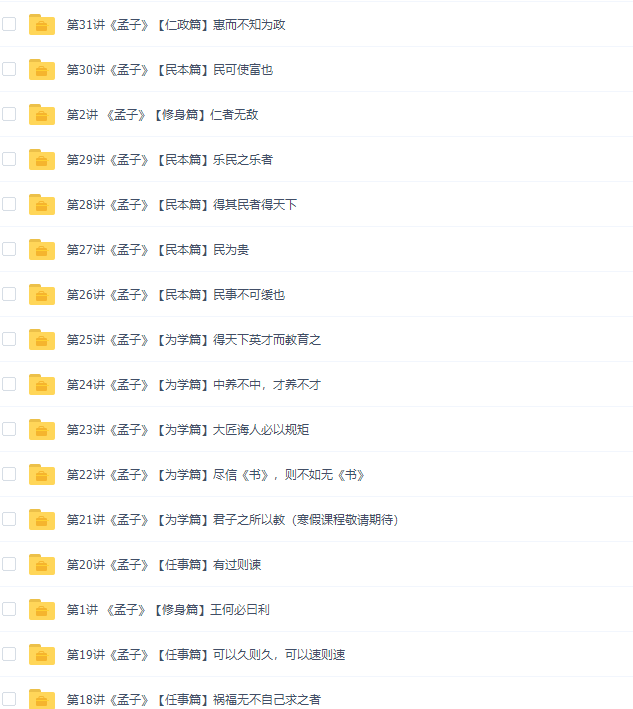The height and width of the screenshot is (709, 633).
Task: Select checkbox for 第18讲 祸福无不自己求之者
Action: pyautogui.click(x=9, y=698)
